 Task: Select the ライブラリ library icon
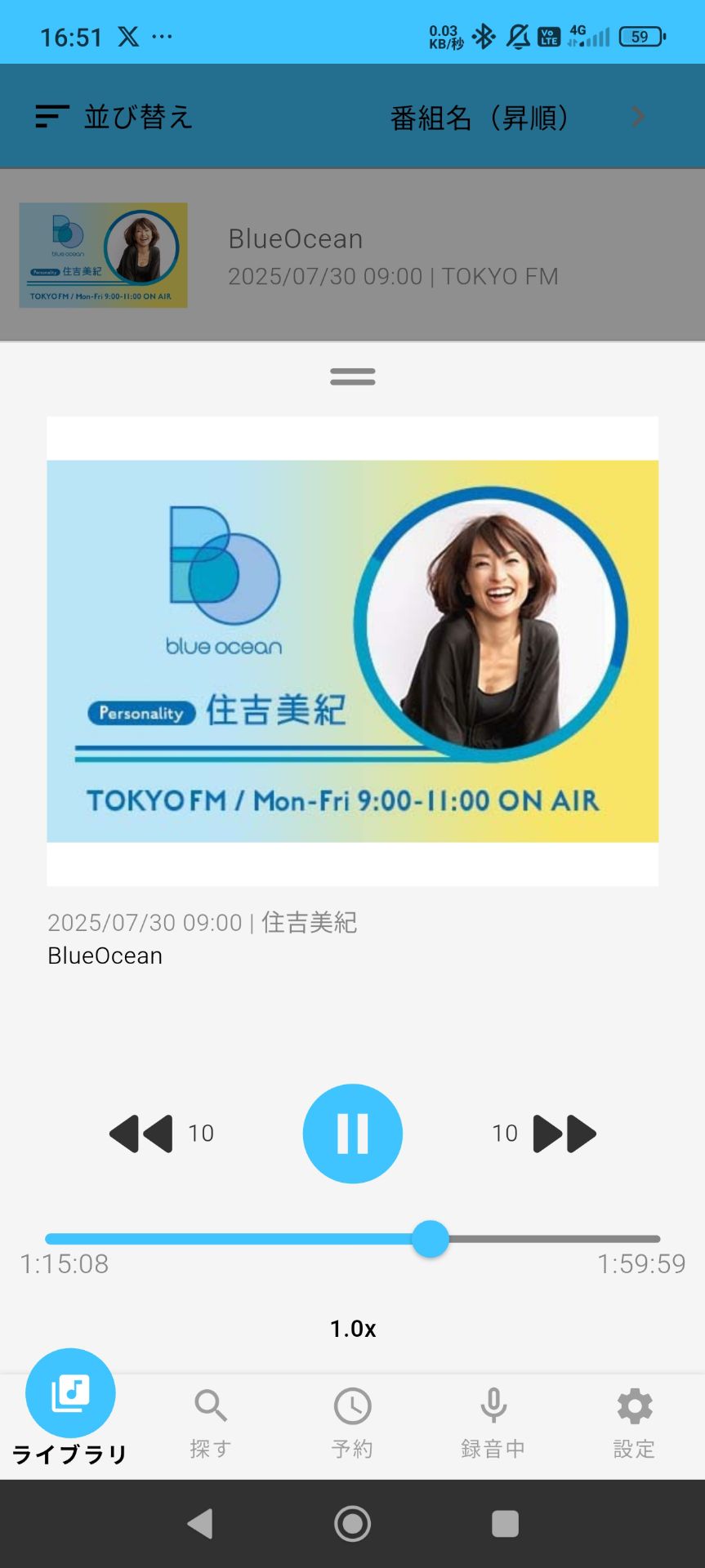(x=70, y=1393)
